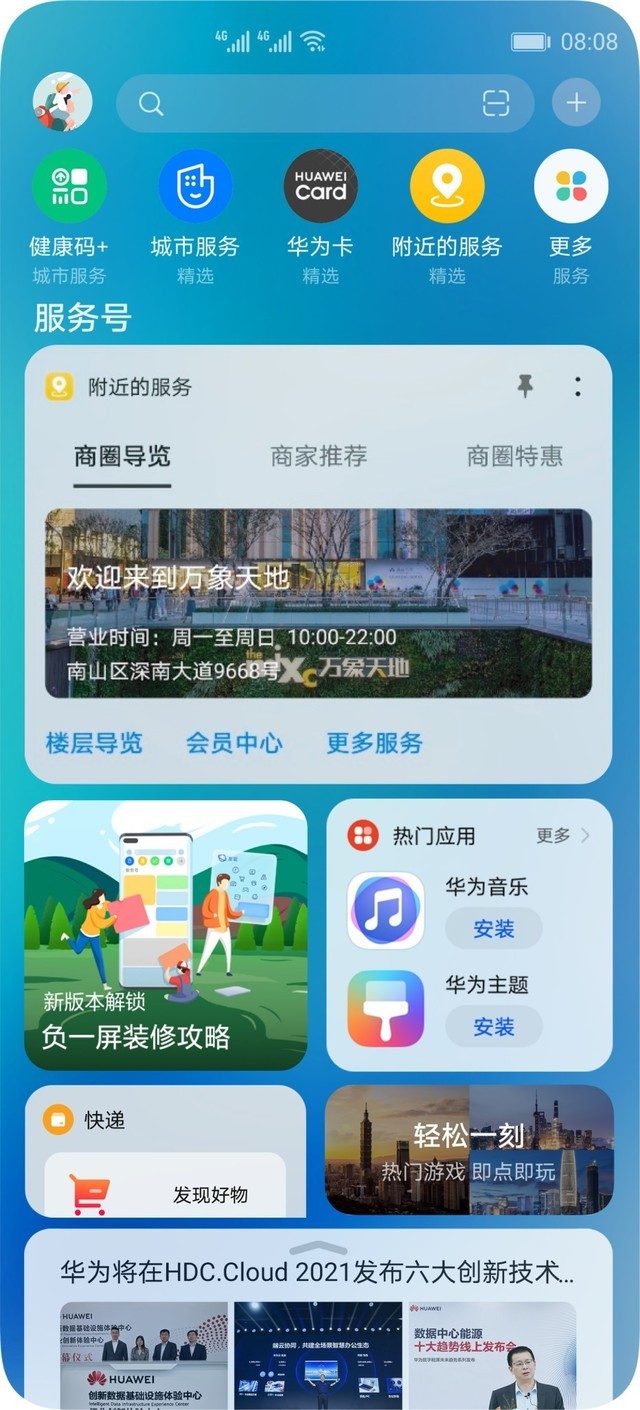
Task: Open 健康码+ city service
Action: pos(69,186)
